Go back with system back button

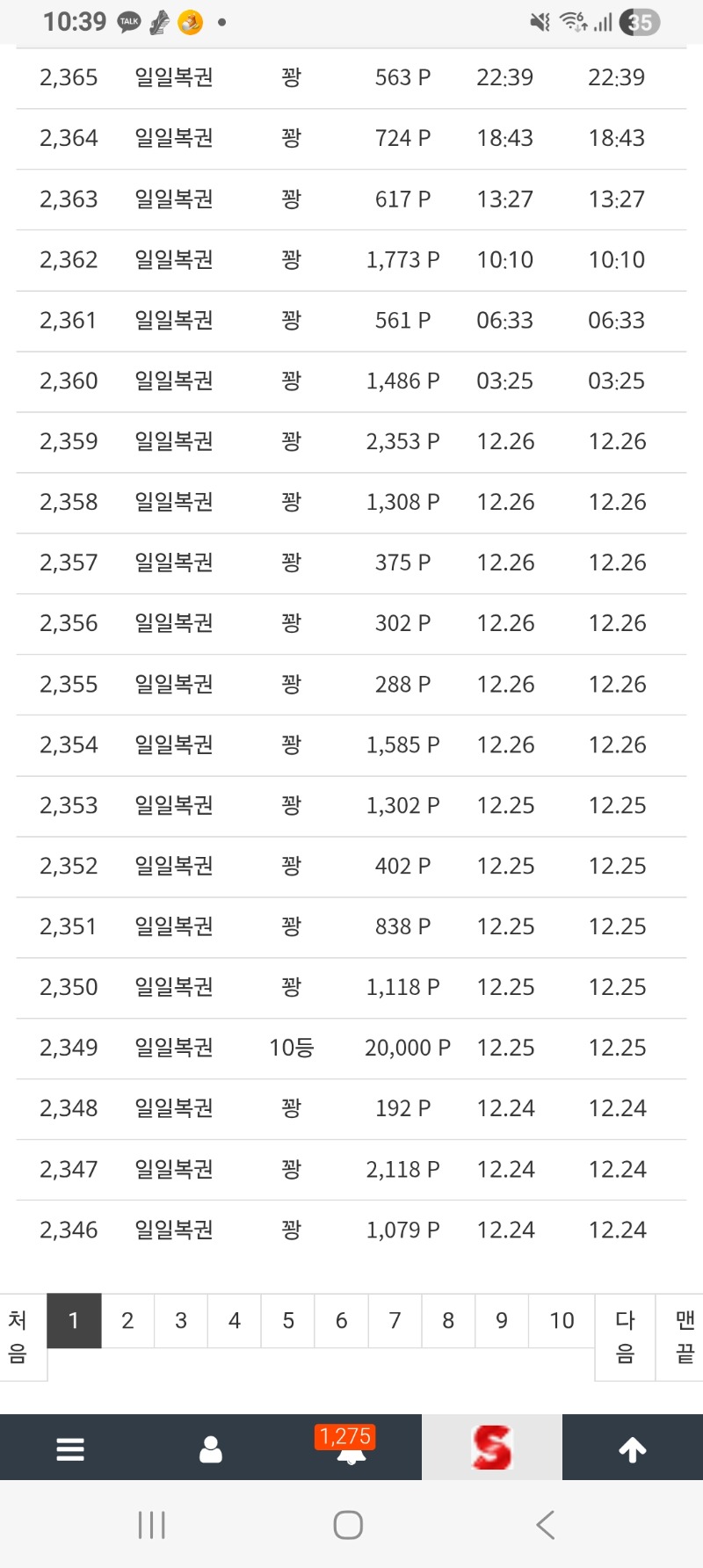click(x=546, y=1525)
